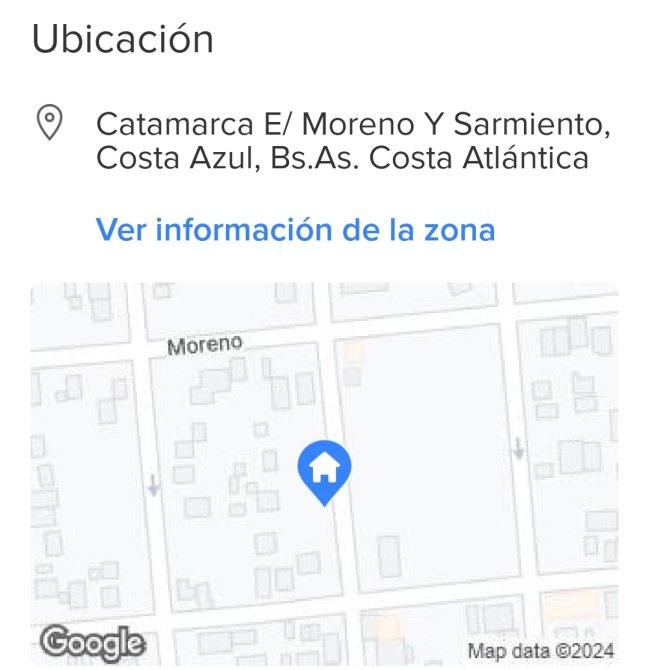Open 'Ver información de la zona' link
The height and width of the screenshot is (670, 649).
pyautogui.click(x=295, y=230)
